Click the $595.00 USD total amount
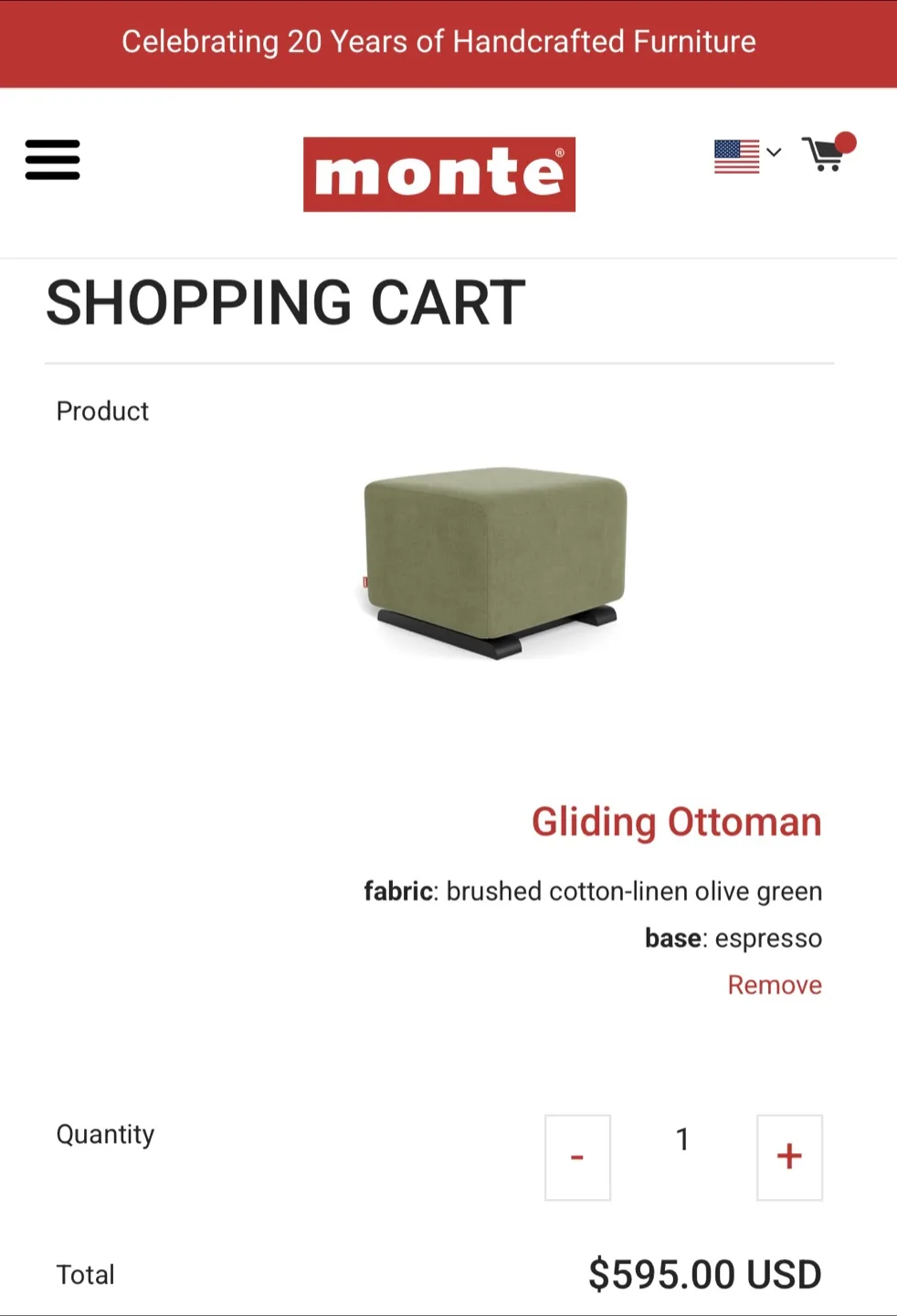Viewport: 897px width, 1316px height. point(704,1272)
